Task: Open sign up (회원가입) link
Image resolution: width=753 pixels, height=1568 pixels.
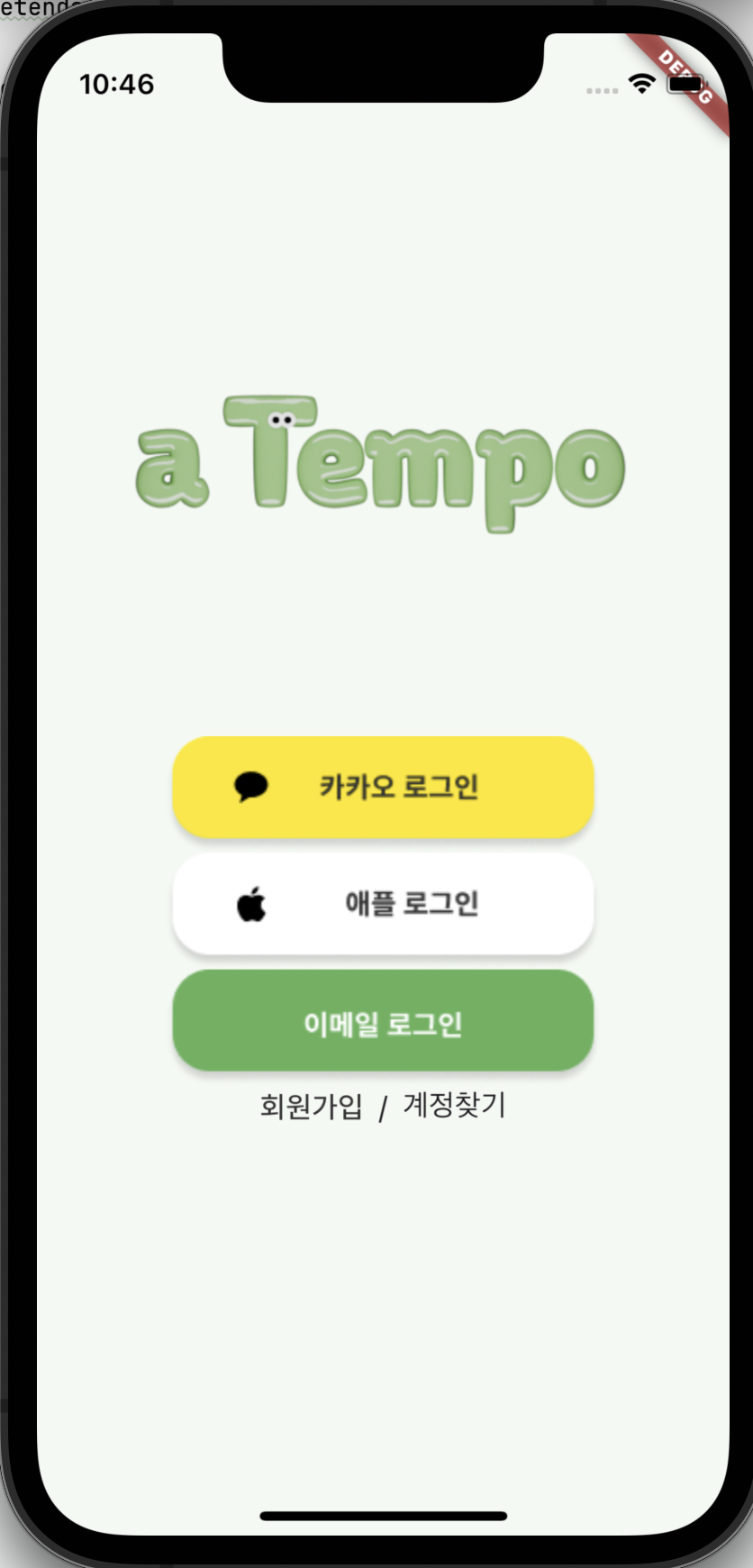Action: (311, 1106)
